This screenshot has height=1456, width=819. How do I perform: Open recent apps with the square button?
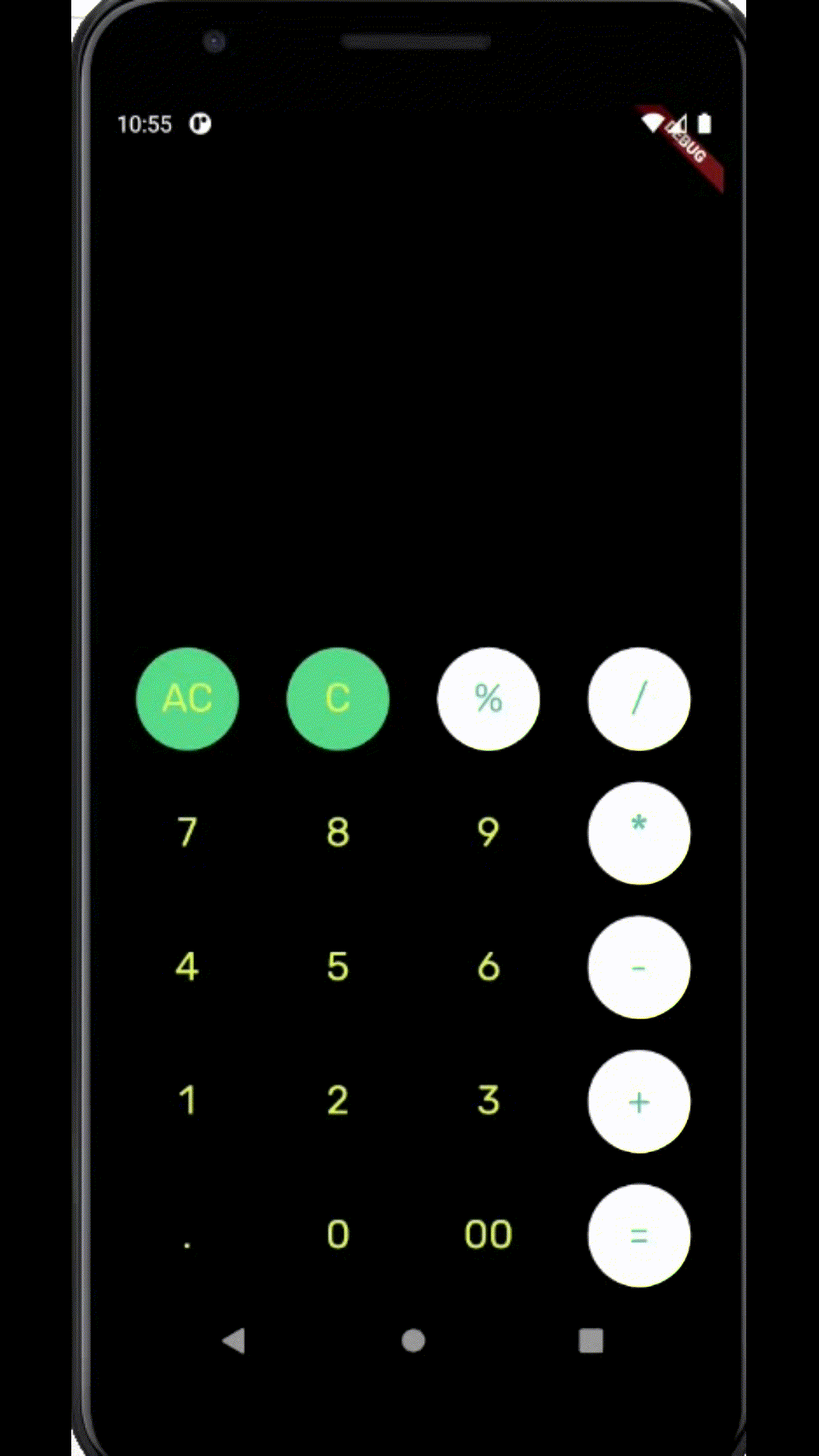[x=591, y=1341]
